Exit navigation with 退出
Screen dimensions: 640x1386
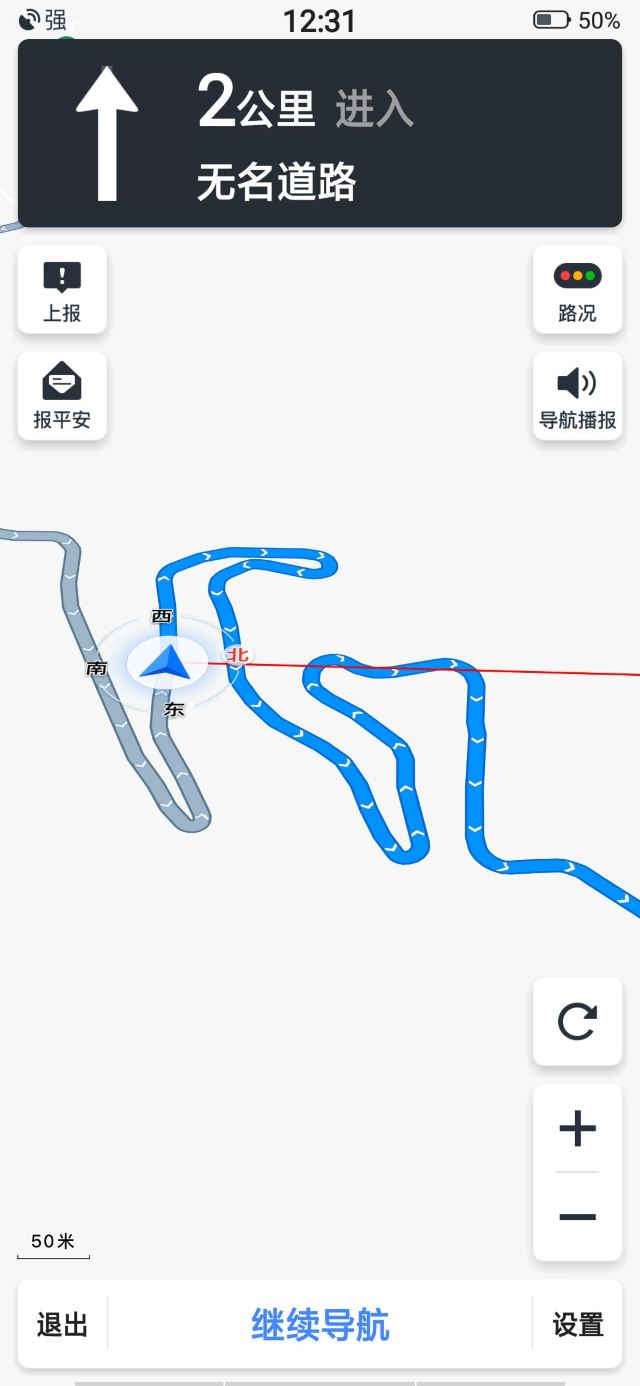(x=62, y=1325)
